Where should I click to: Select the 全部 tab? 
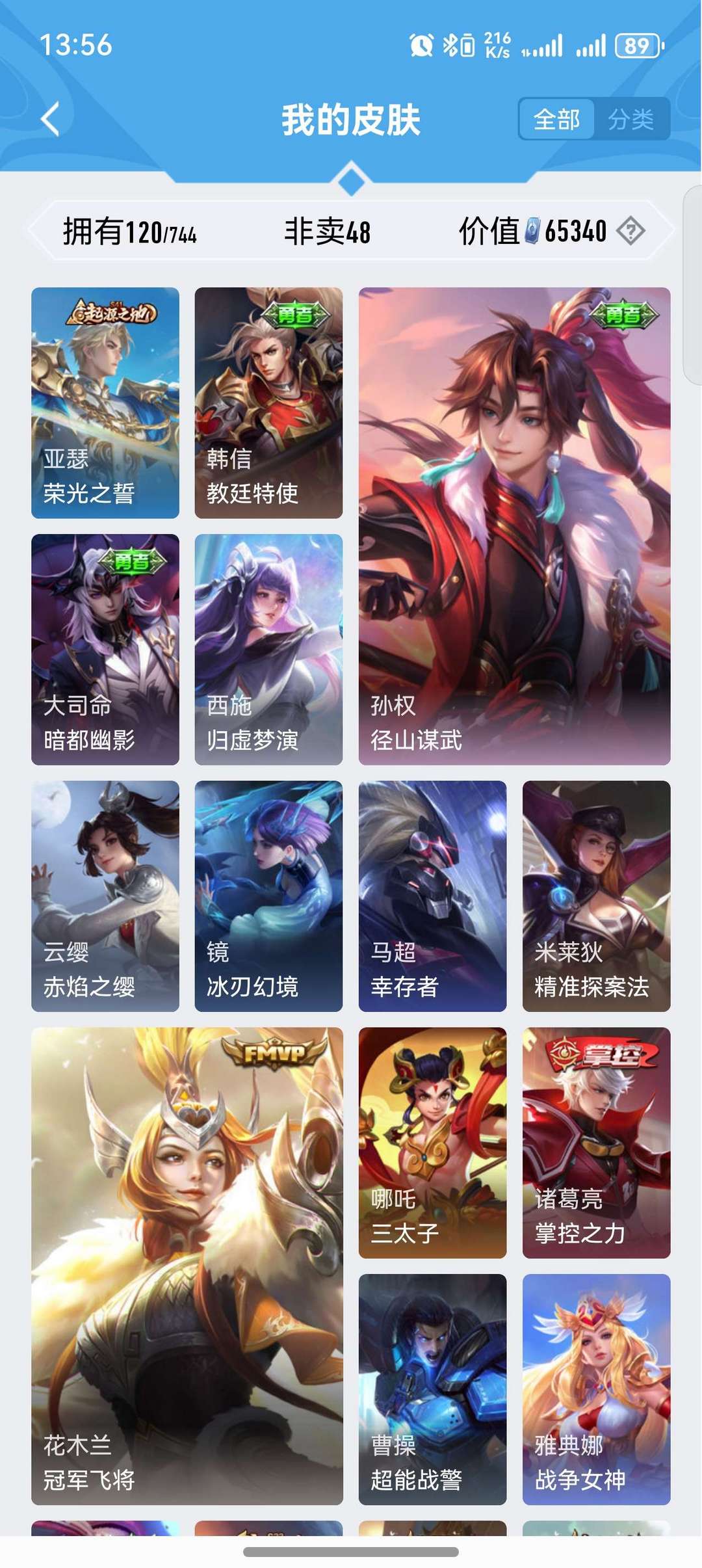[x=556, y=119]
